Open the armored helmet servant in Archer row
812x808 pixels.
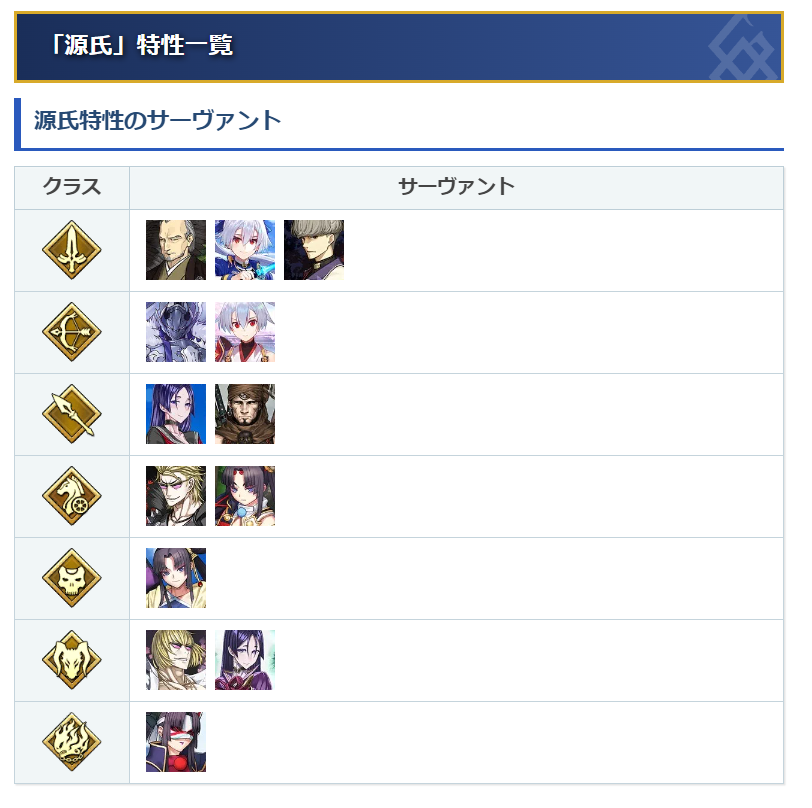[x=176, y=332]
